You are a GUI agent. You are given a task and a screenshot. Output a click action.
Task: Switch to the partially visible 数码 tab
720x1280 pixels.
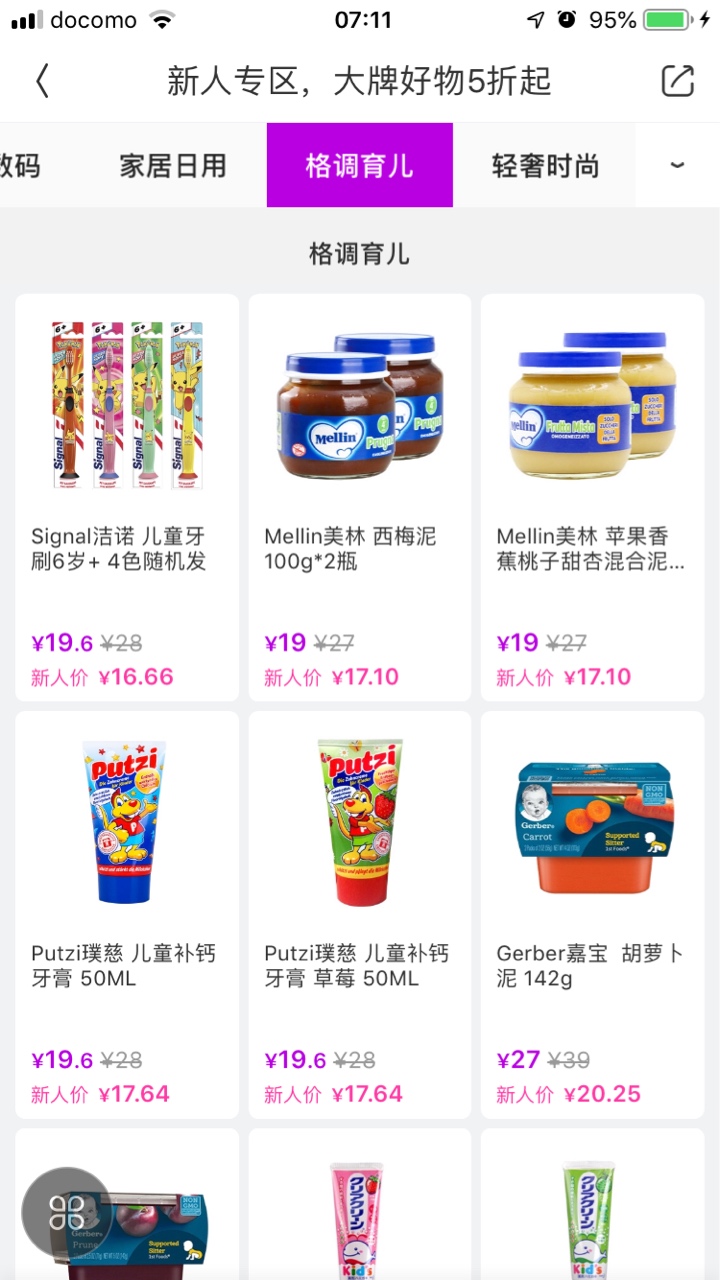tap(20, 165)
